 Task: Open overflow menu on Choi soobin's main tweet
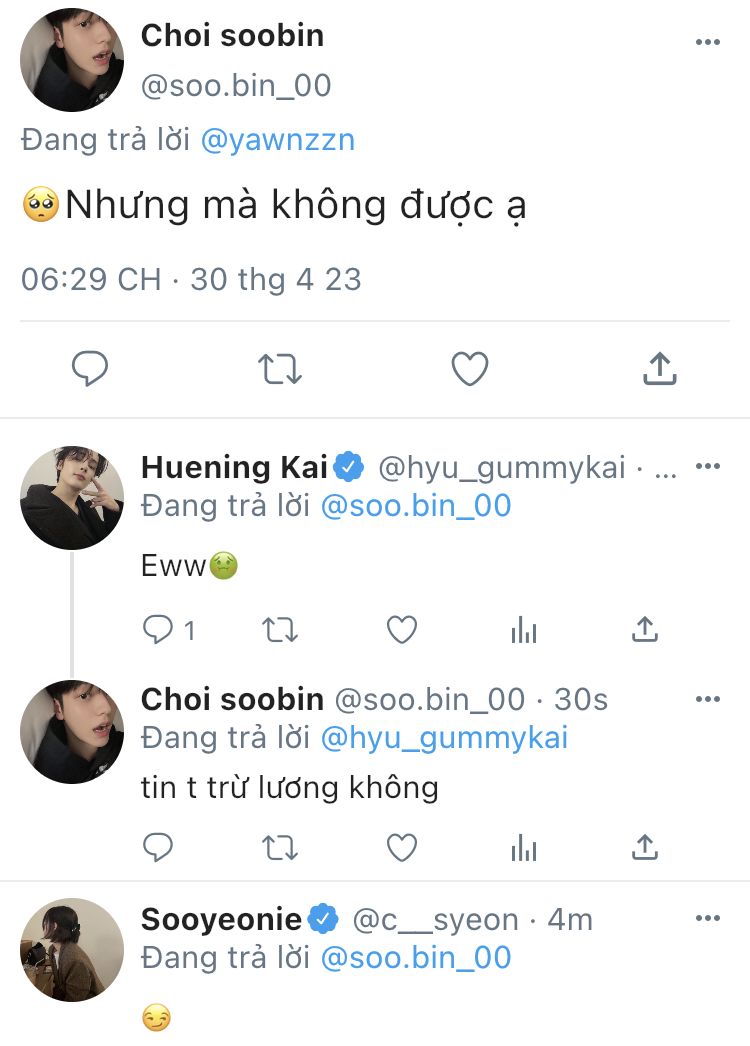click(707, 42)
